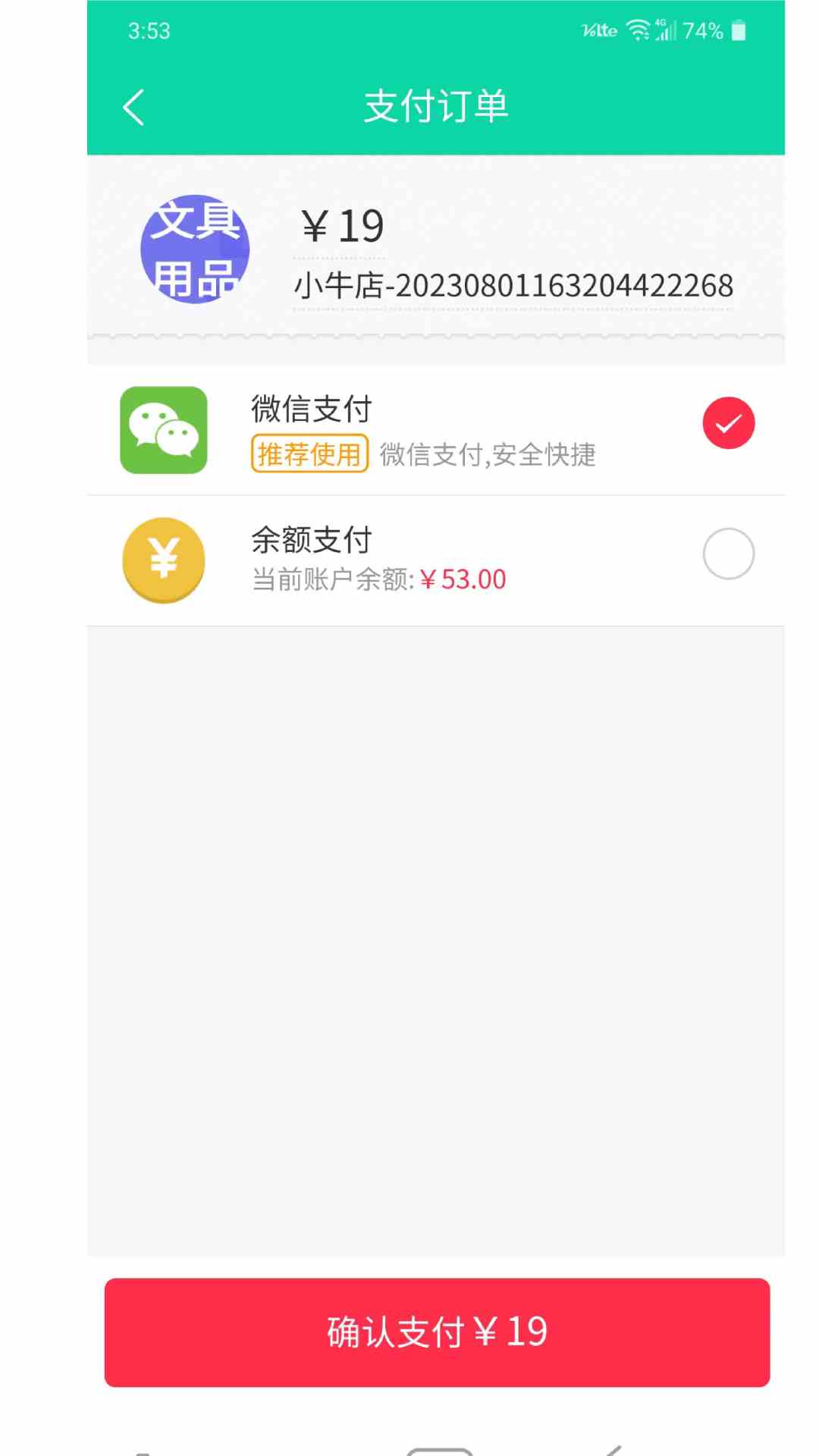Click the VoLTE indicator in status bar
The height and width of the screenshot is (1456, 819).
(599, 30)
